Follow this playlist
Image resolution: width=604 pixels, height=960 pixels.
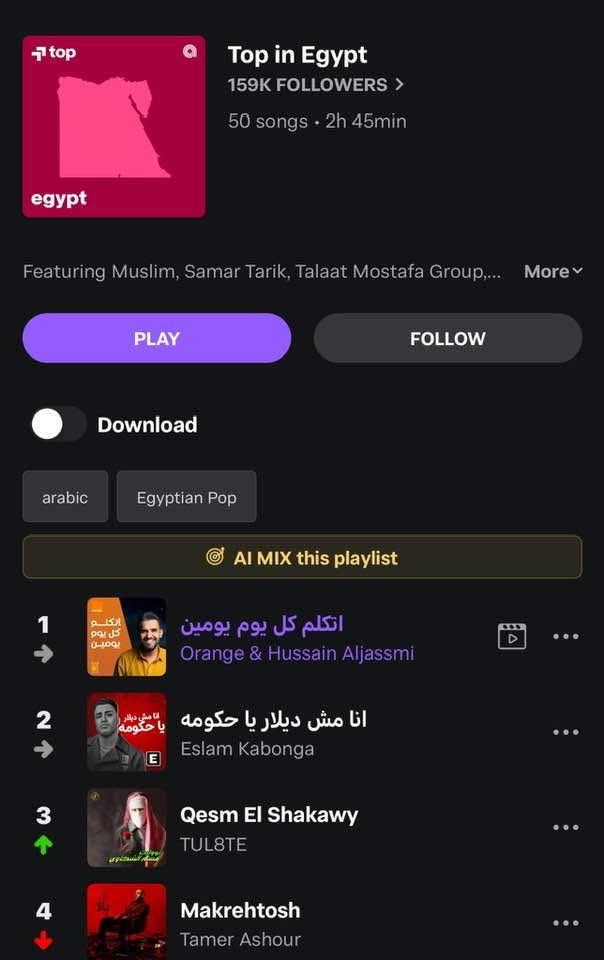447,338
